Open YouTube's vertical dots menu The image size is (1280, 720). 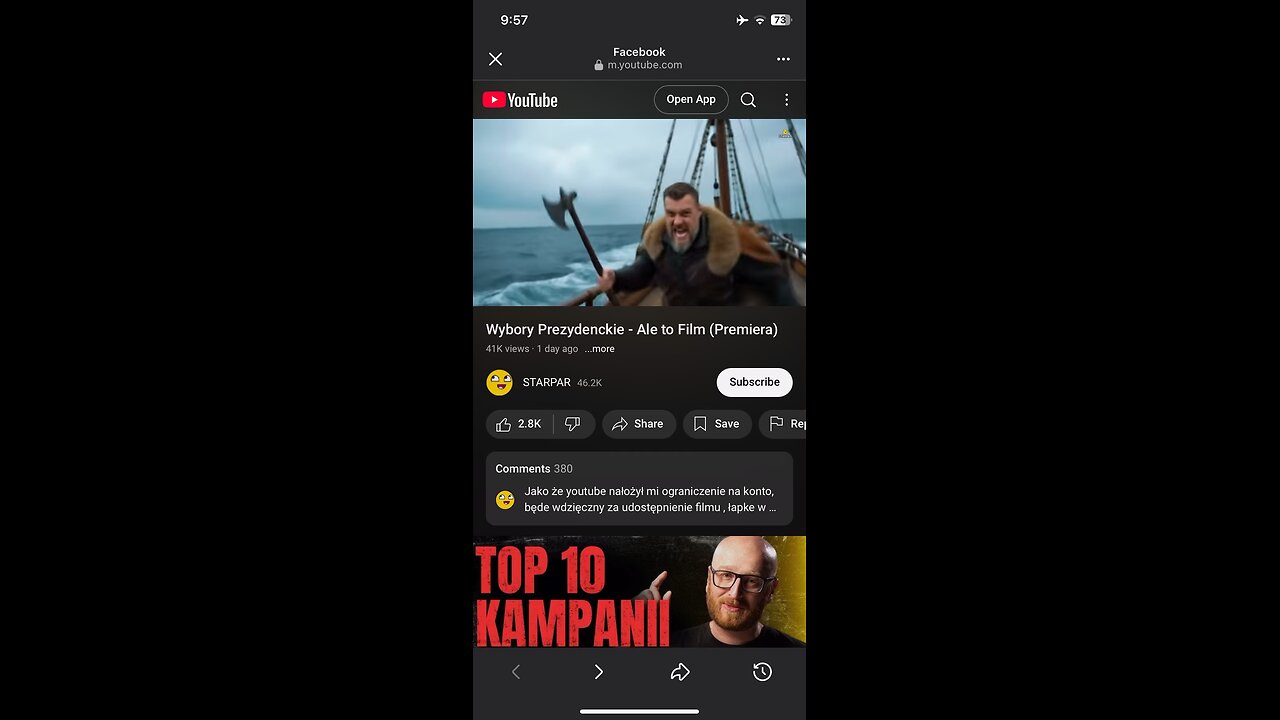pos(786,100)
